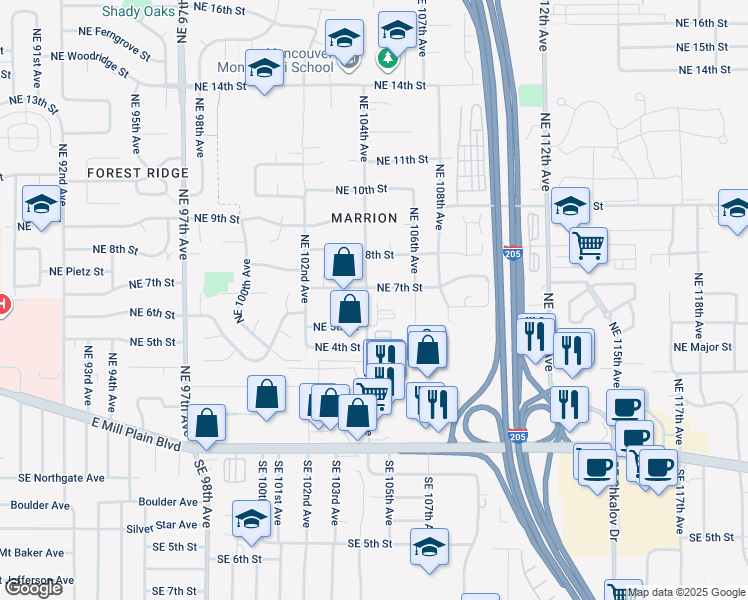This screenshot has width=748, height=600.
Task: Open the school marker beside NE 14th St
Action: pos(264,70)
